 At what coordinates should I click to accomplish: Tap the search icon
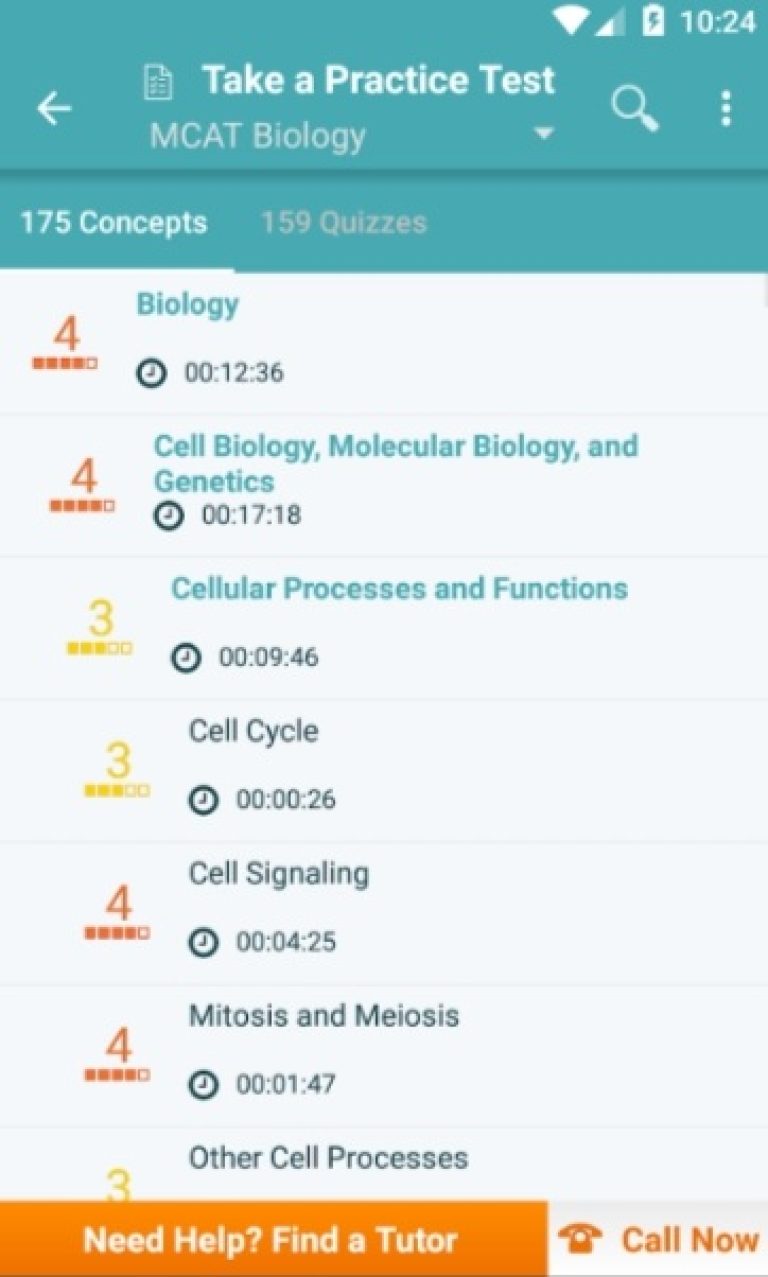[635, 107]
